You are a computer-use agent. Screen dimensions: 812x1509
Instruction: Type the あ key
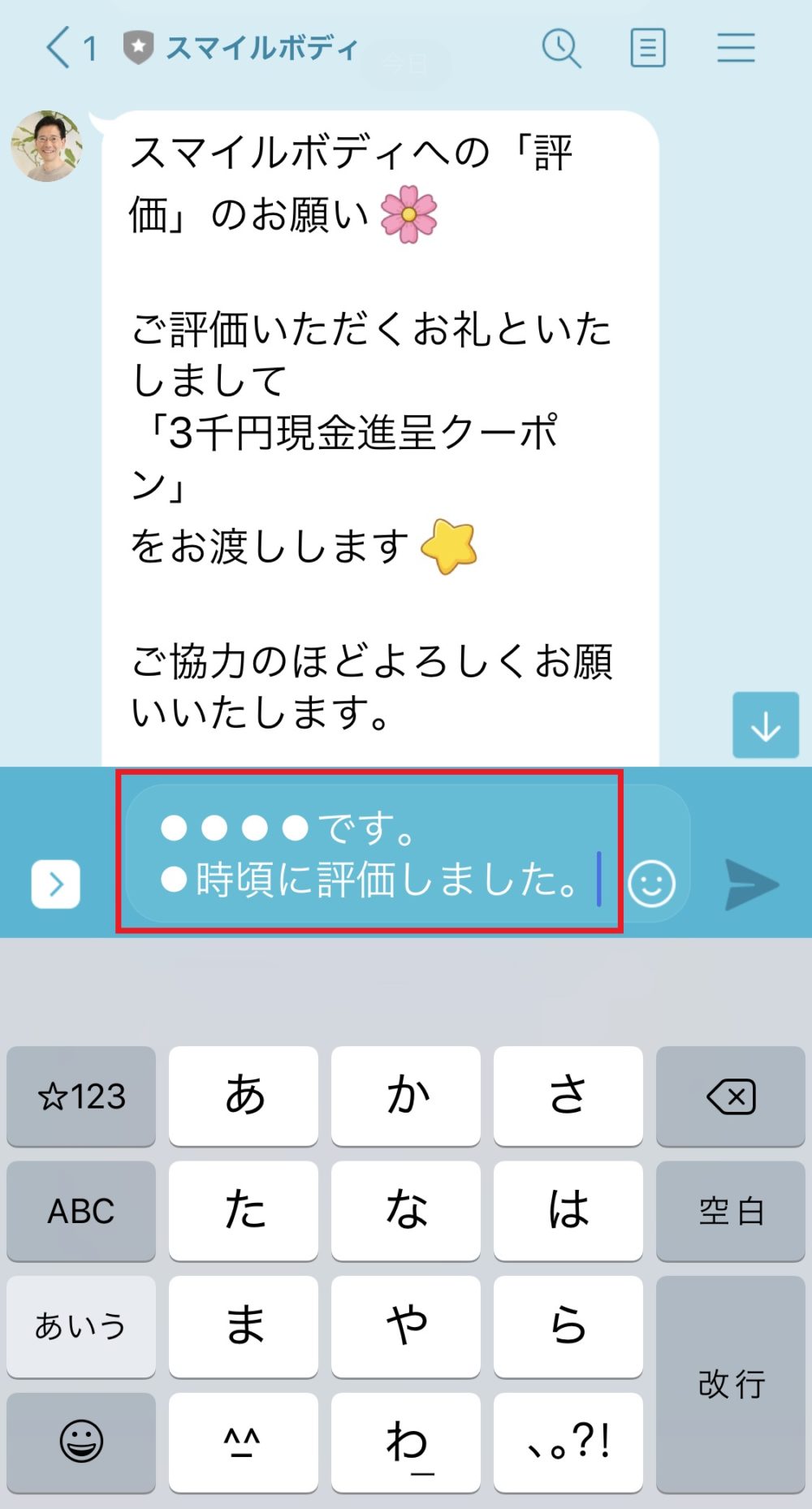[244, 1096]
